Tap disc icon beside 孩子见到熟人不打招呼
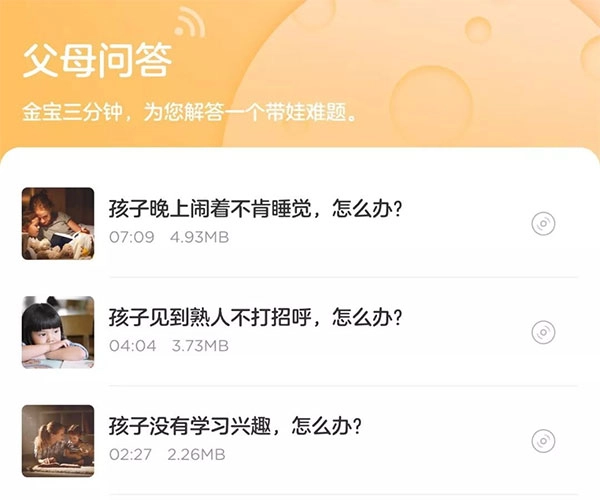This screenshot has width=600, height=500. click(x=543, y=332)
